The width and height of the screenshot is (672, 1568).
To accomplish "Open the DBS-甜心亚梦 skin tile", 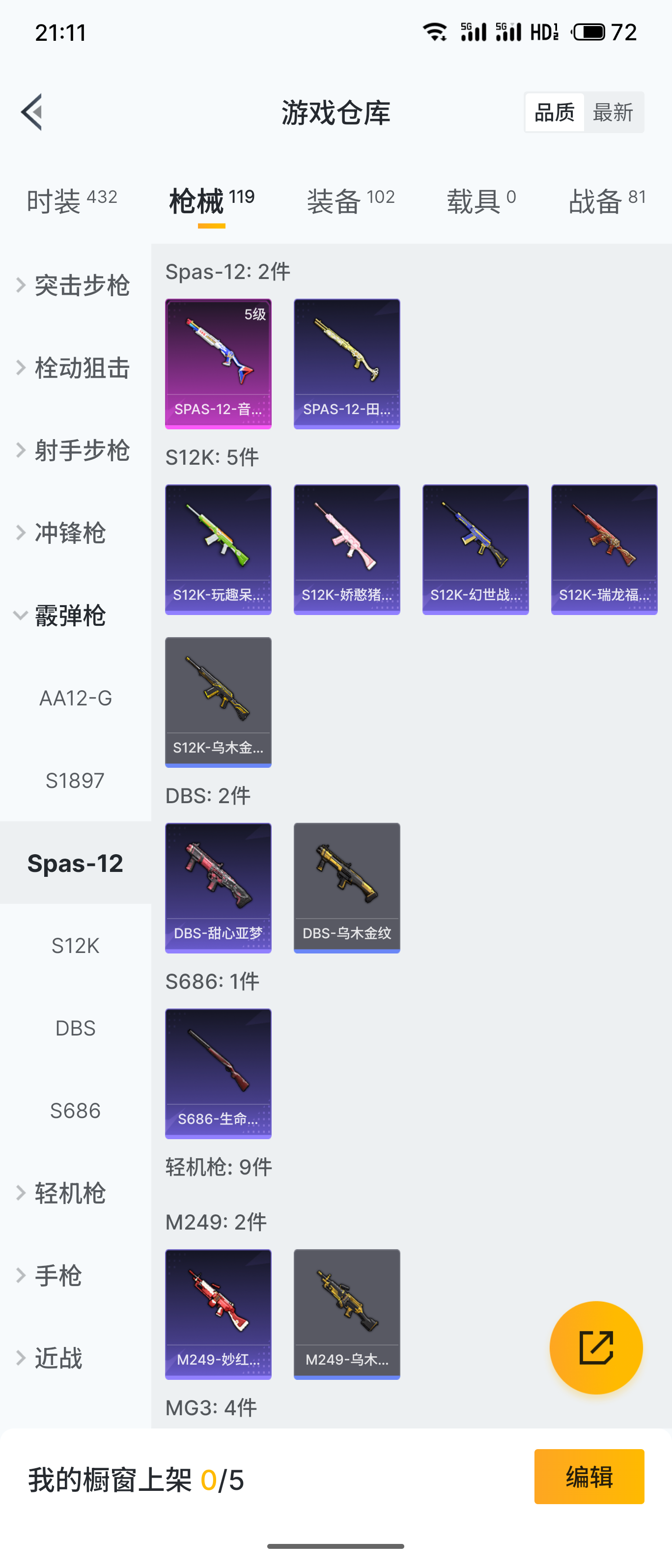I will click(x=218, y=888).
